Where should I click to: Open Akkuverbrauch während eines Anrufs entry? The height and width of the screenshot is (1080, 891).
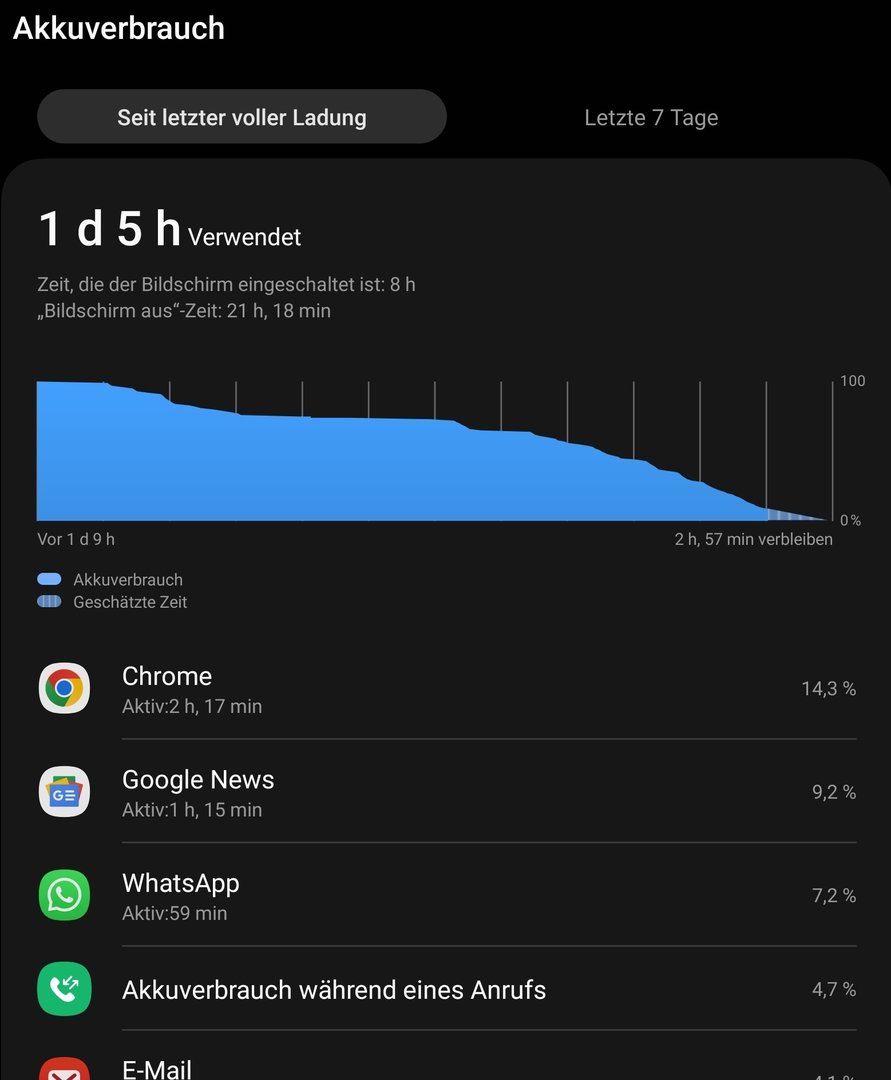(446, 990)
